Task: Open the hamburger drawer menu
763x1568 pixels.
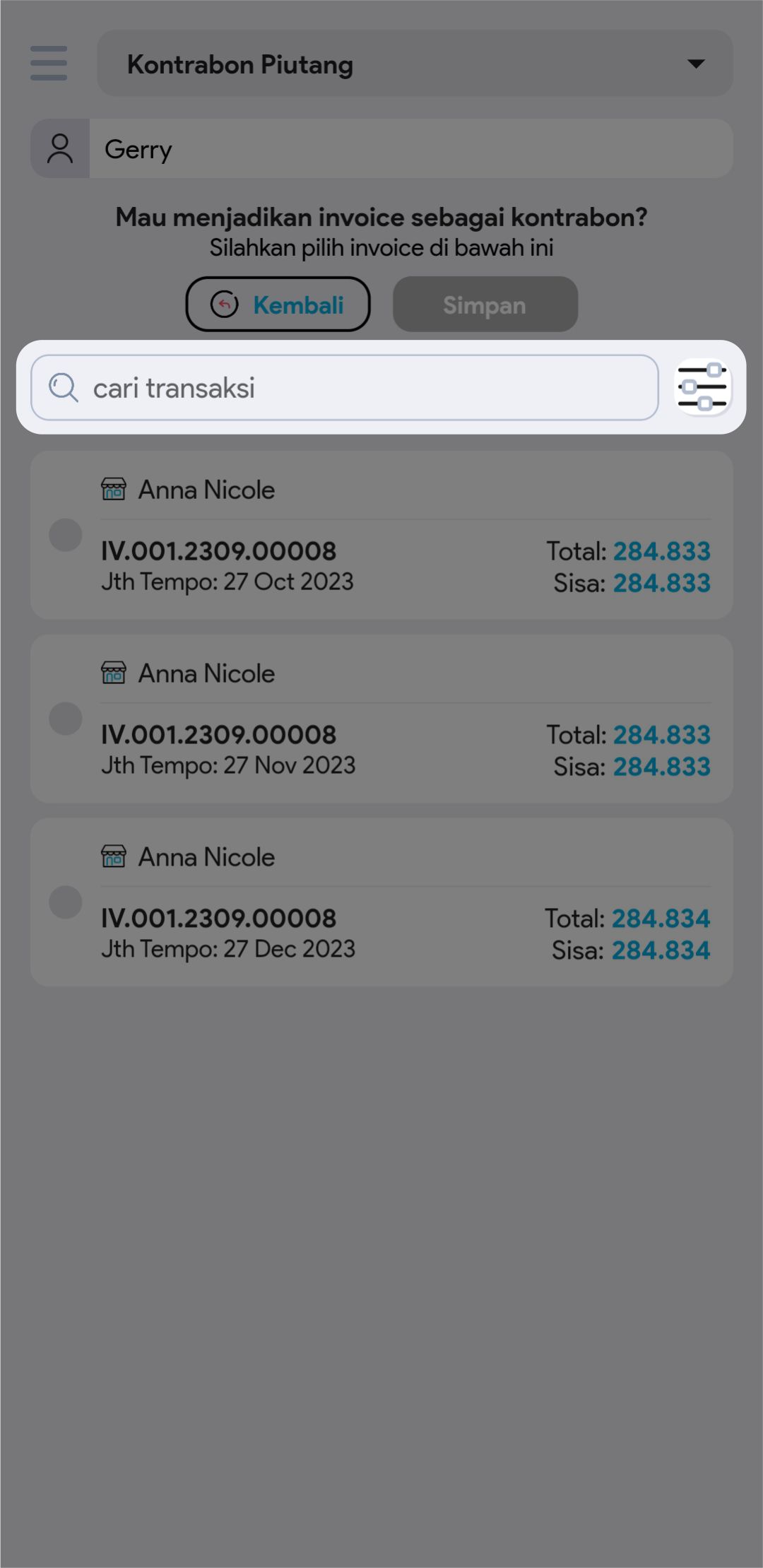Action: 49,64
